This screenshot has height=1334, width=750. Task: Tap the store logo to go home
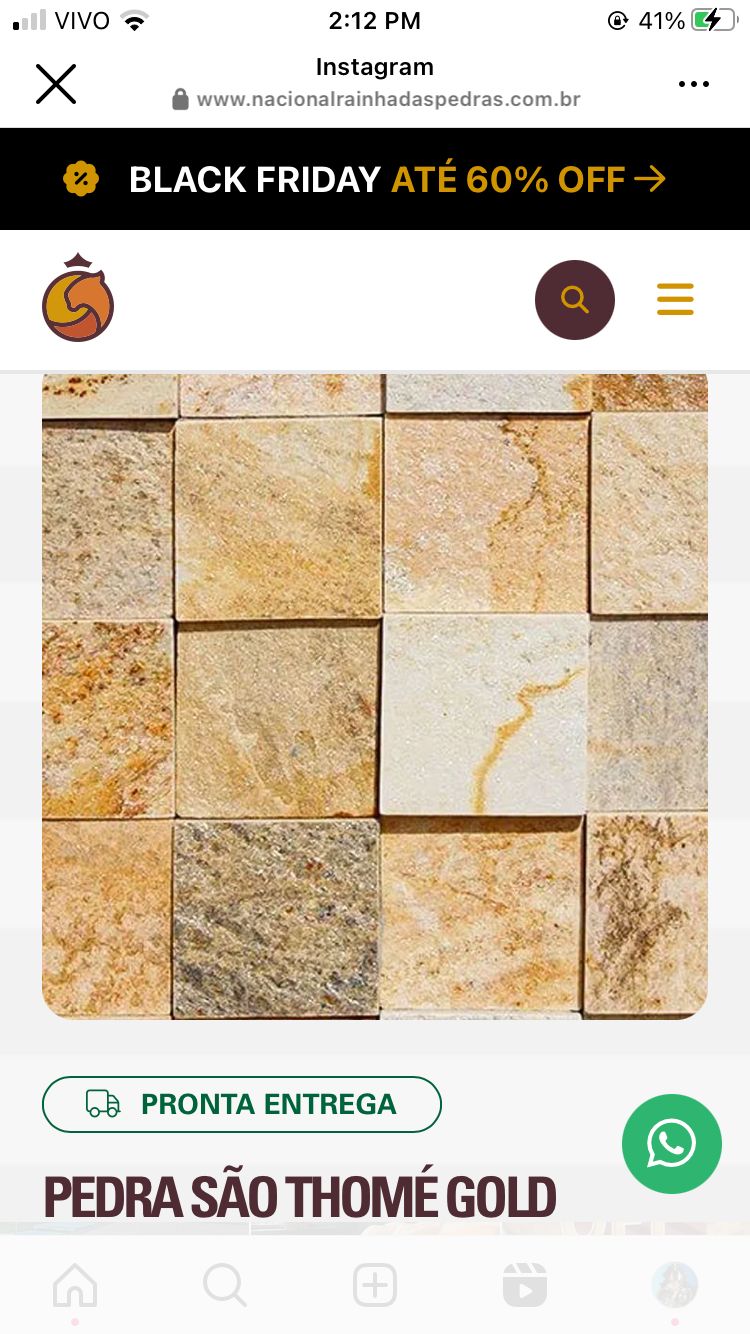click(x=78, y=299)
